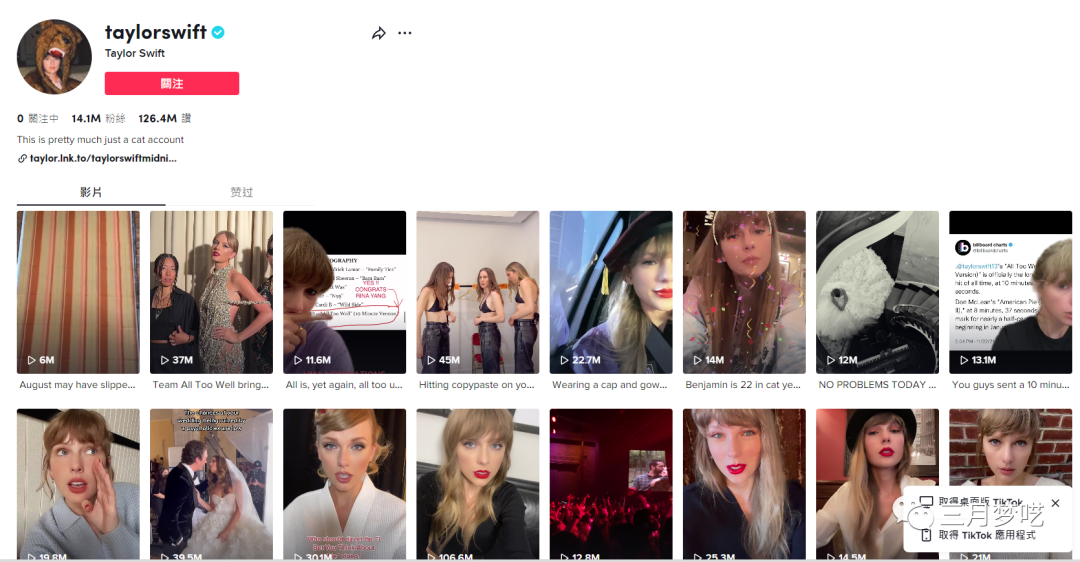Open the three-dot overflow menu
This screenshot has height=562, width=1080.
point(405,33)
